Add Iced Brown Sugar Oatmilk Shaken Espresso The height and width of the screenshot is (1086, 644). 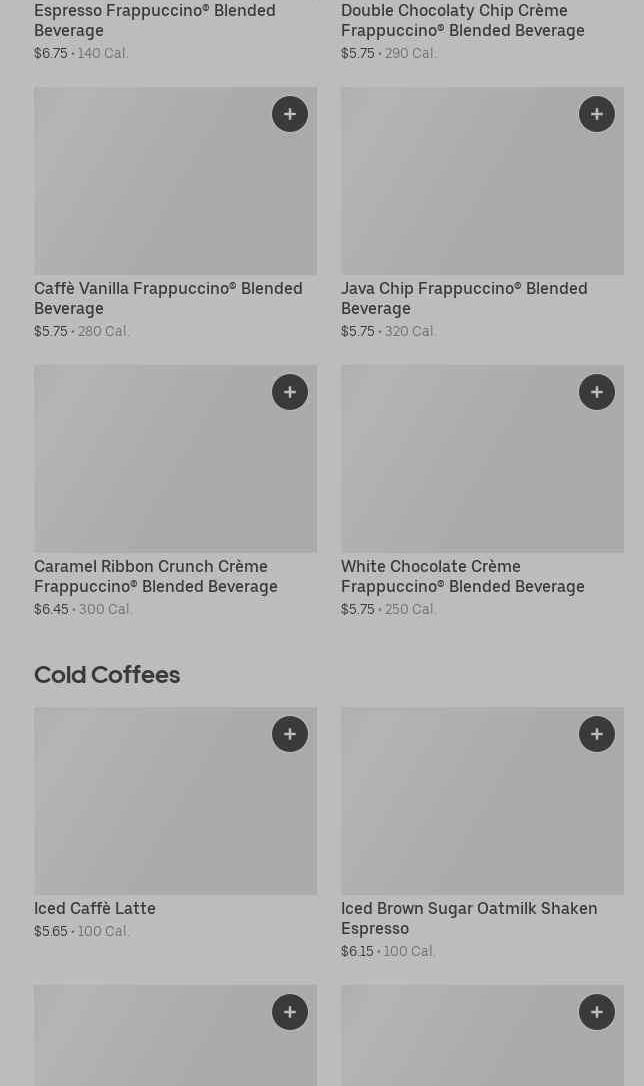tap(597, 734)
